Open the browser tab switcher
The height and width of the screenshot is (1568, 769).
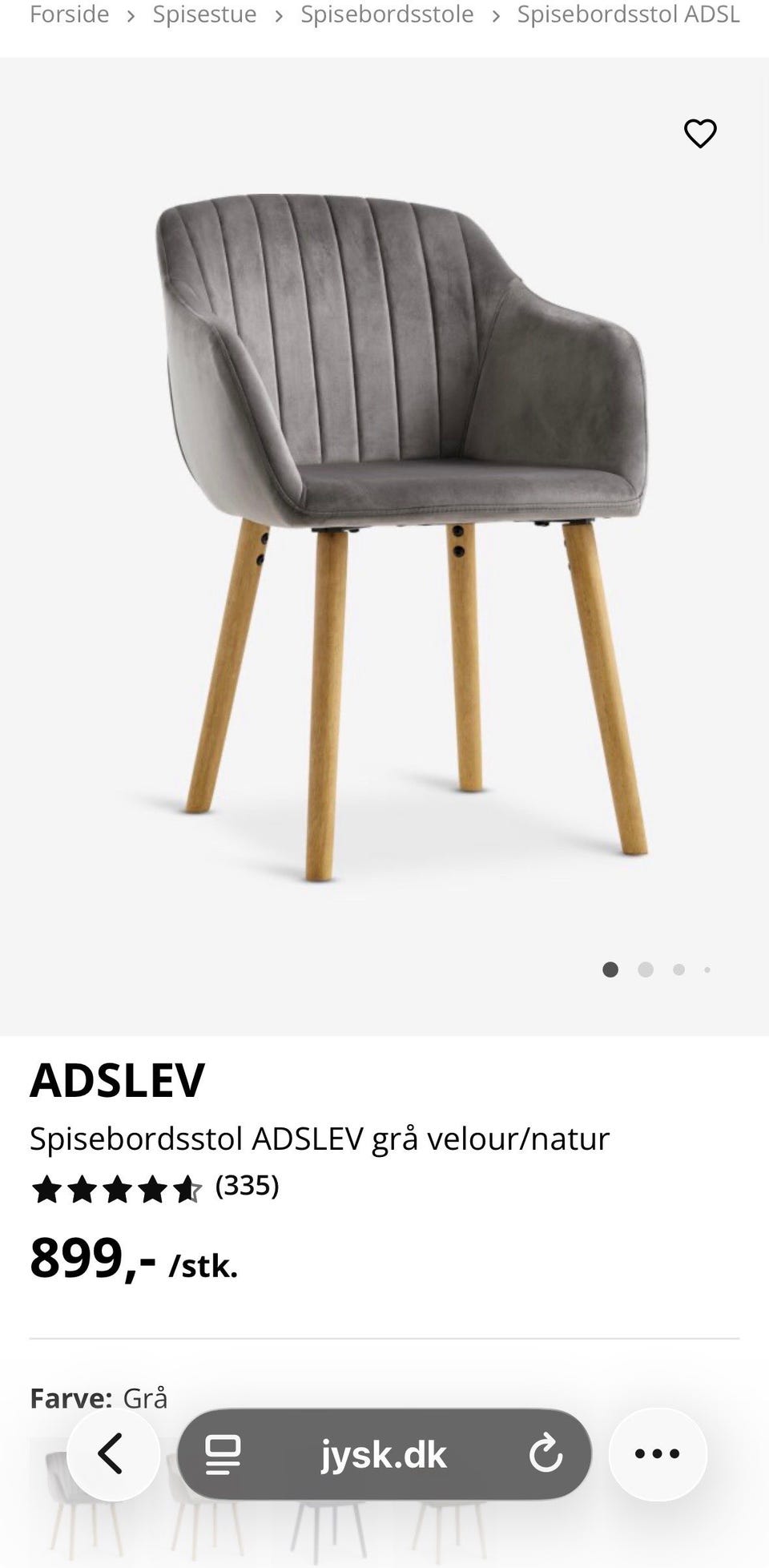pyautogui.click(x=223, y=1454)
